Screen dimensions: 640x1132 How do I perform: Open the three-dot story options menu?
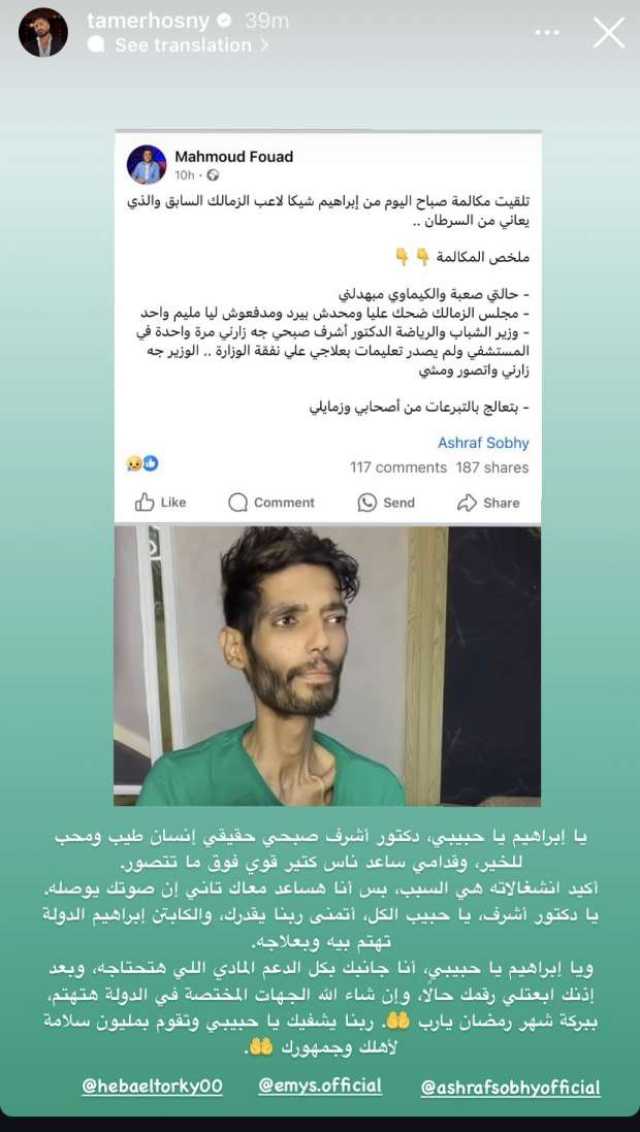pyautogui.click(x=550, y=33)
